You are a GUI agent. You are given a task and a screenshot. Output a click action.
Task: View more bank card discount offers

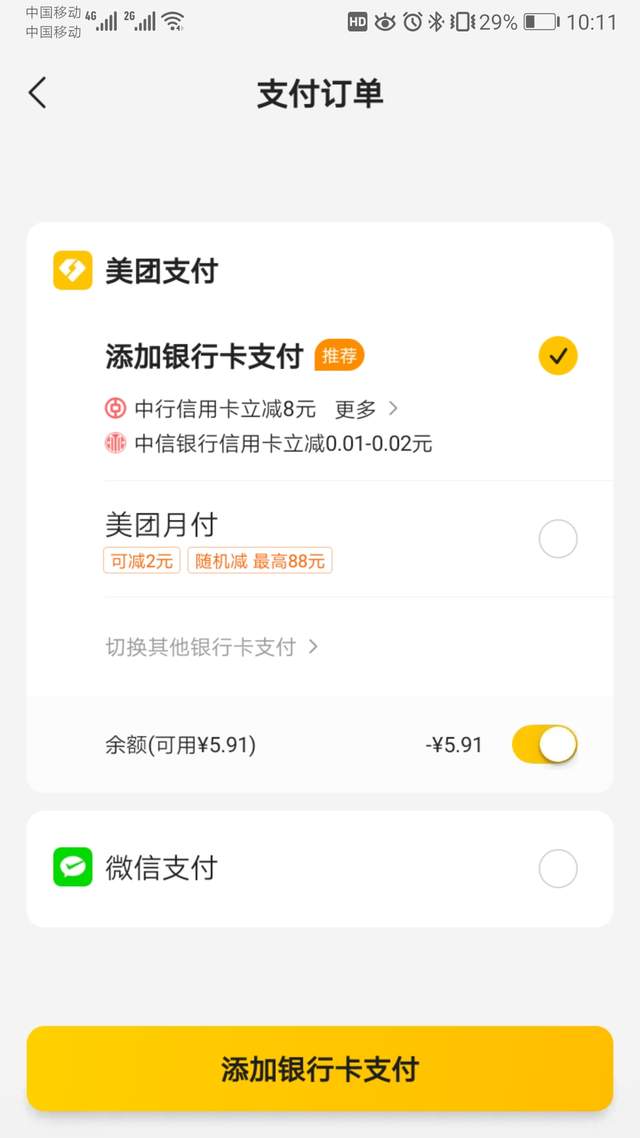(366, 409)
